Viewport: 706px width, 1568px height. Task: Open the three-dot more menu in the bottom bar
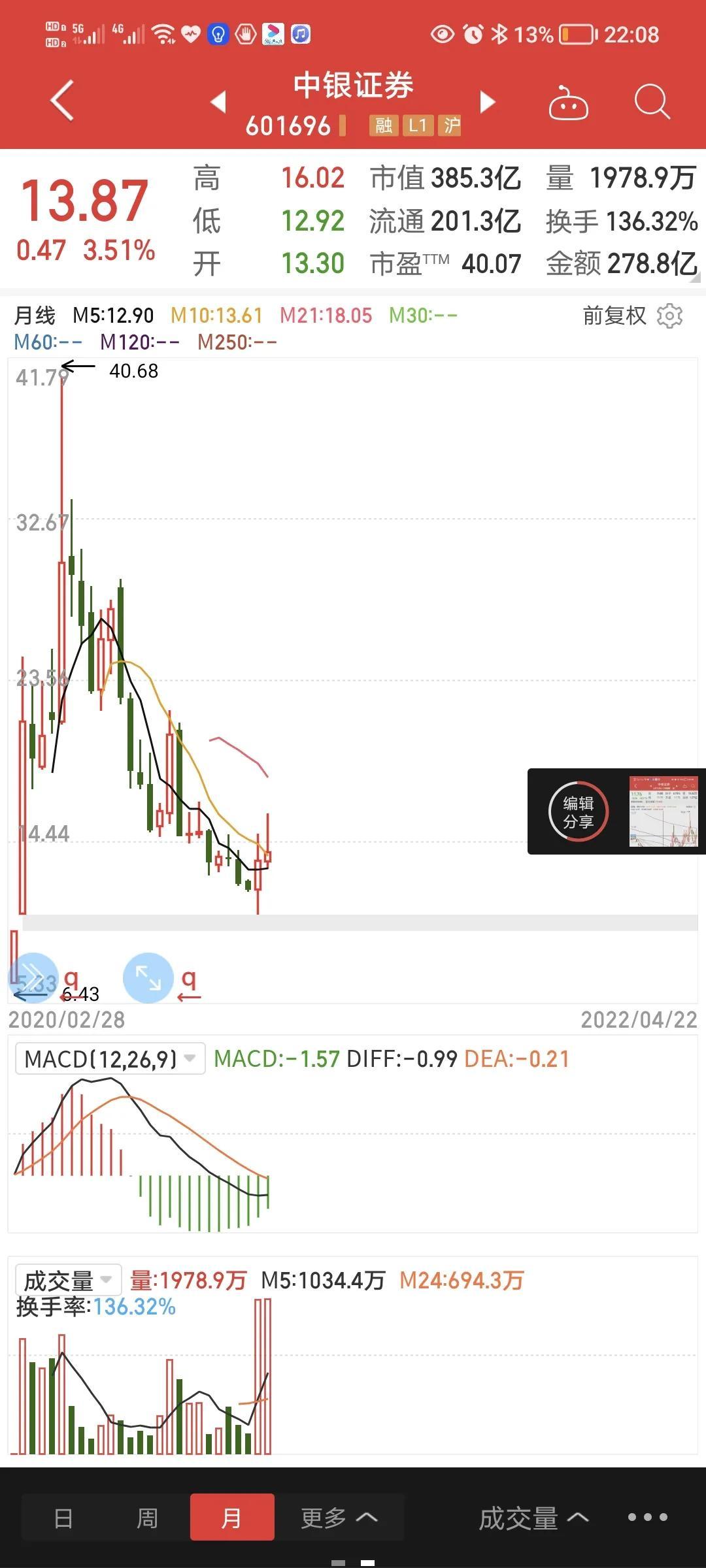(x=648, y=1517)
